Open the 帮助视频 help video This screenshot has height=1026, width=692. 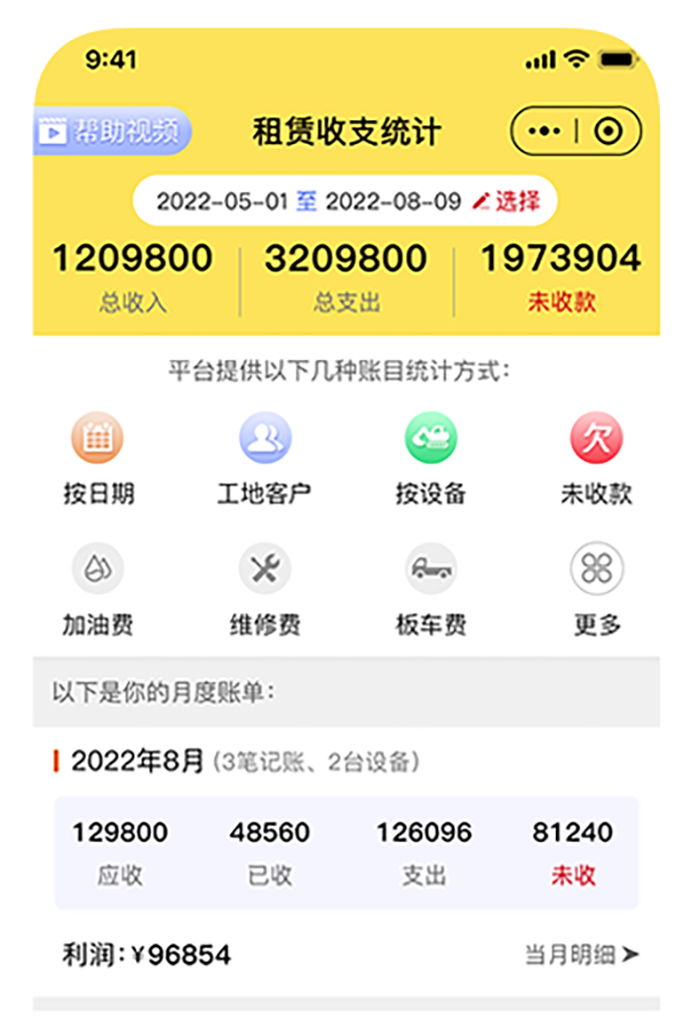[111, 131]
